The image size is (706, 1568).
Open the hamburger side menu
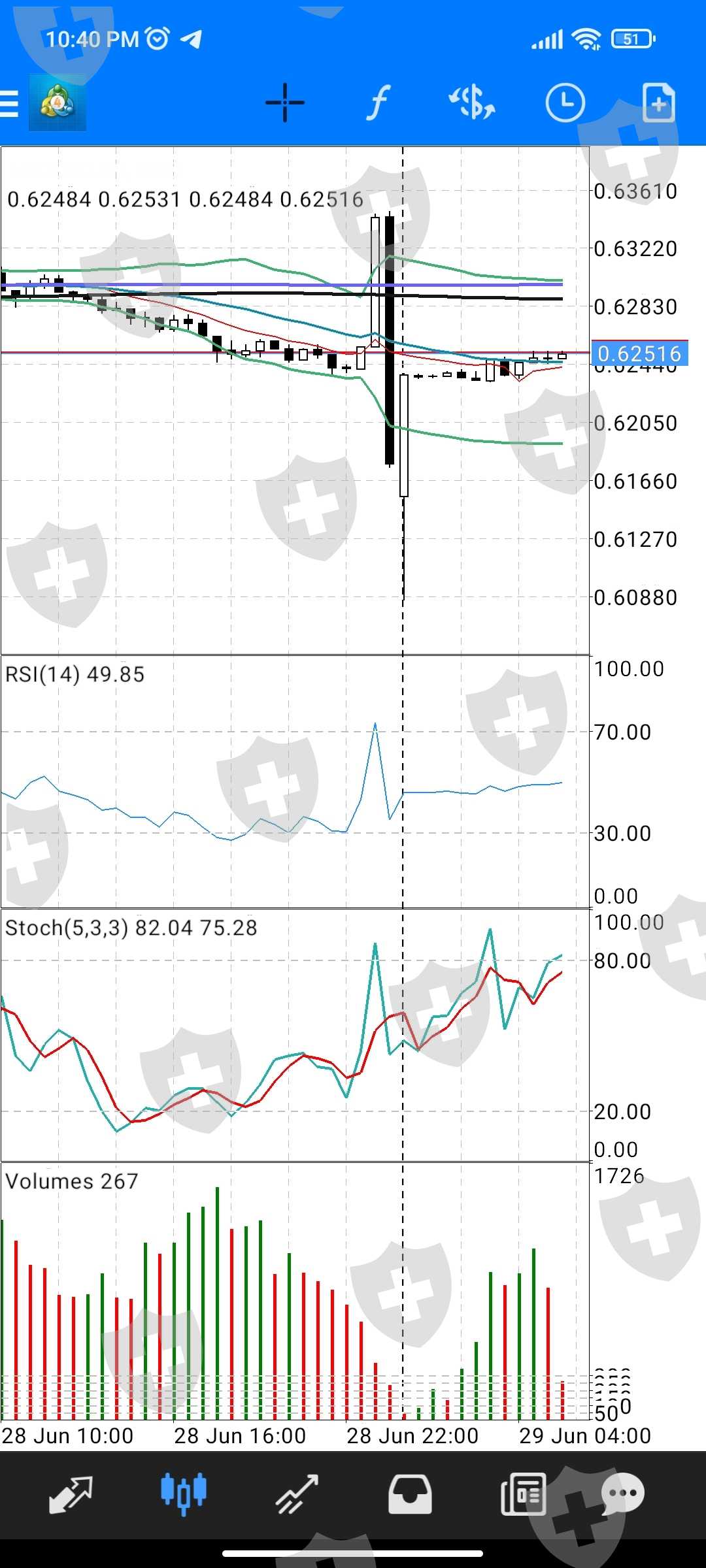[x=9, y=103]
